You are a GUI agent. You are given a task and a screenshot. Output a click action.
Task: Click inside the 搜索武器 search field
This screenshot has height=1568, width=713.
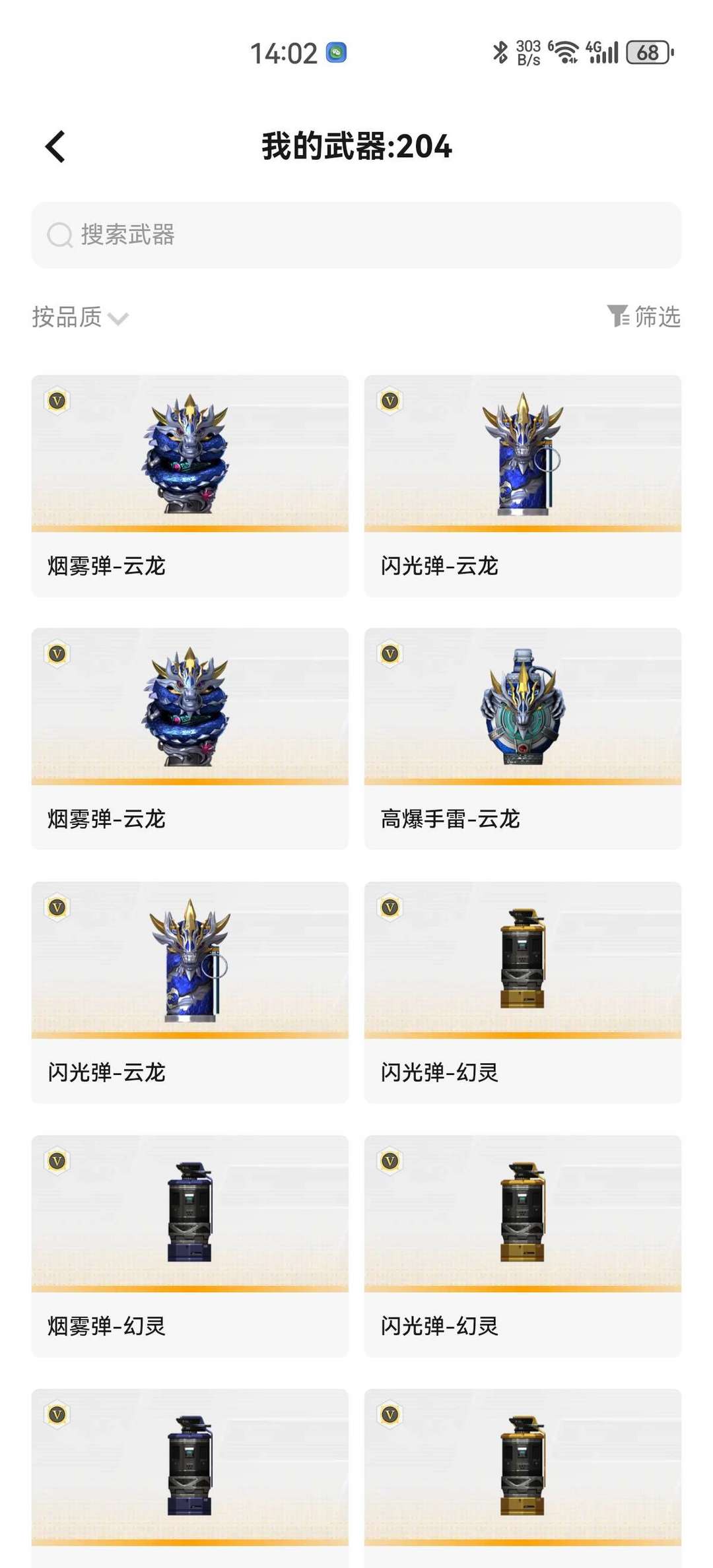pyautogui.click(x=356, y=236)
